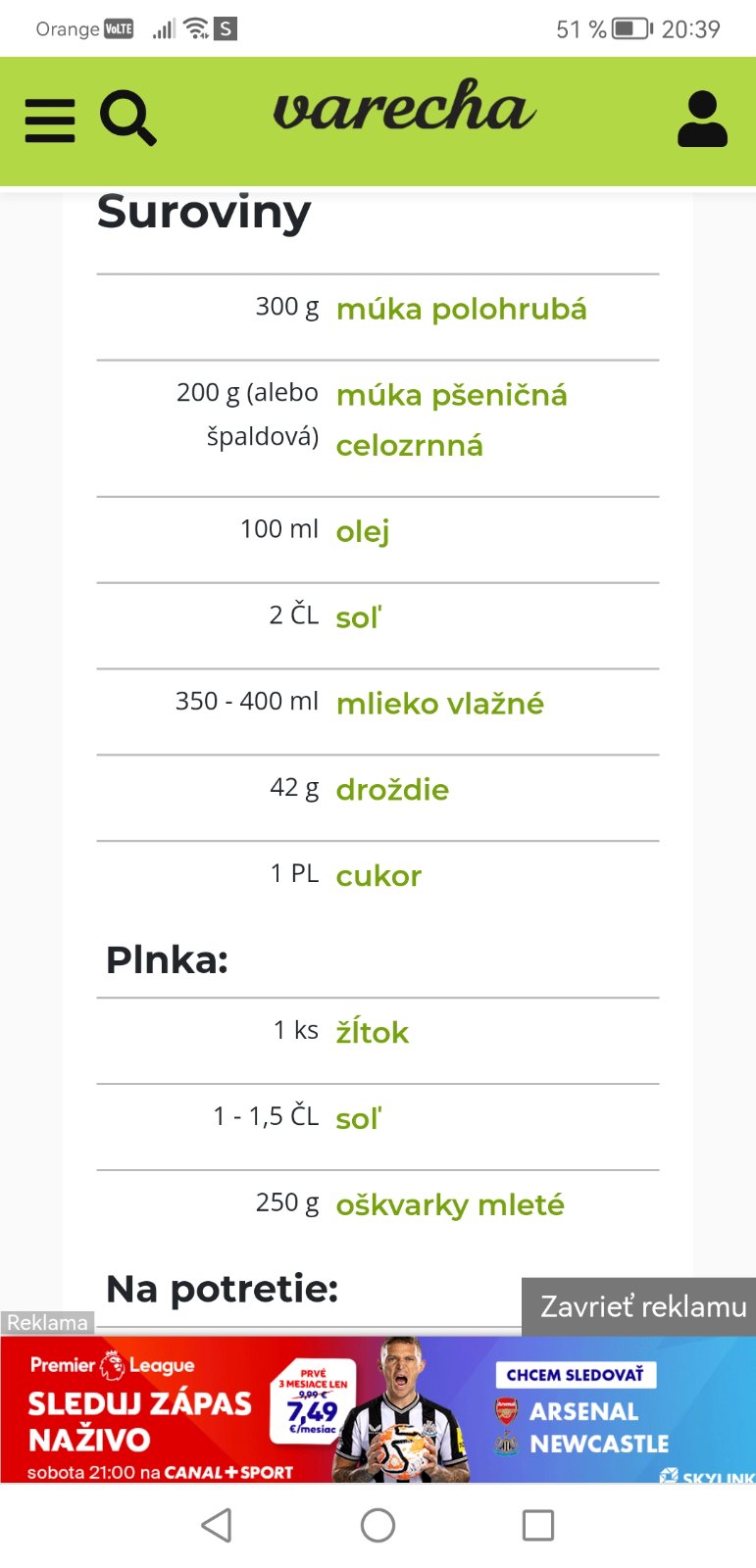Go to varecha homepage via logo
Image resolution: width=756 pixels, height=1568 pixels.
(x=404, y=108)
